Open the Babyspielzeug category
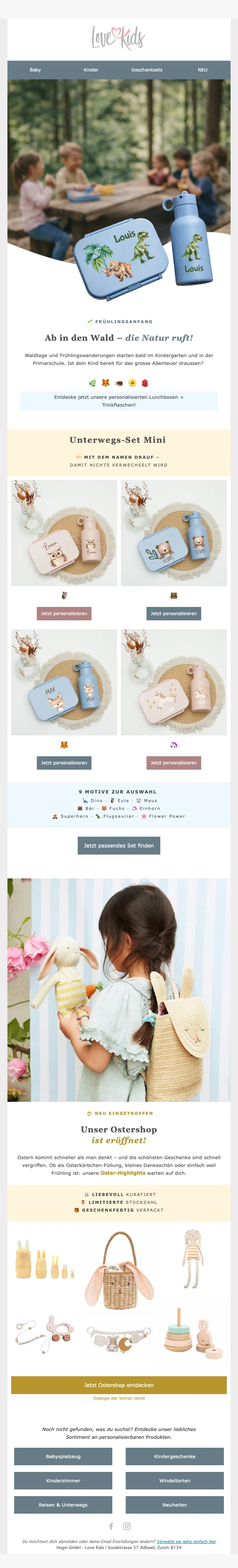The image size is (238, 1568). 63,1457
